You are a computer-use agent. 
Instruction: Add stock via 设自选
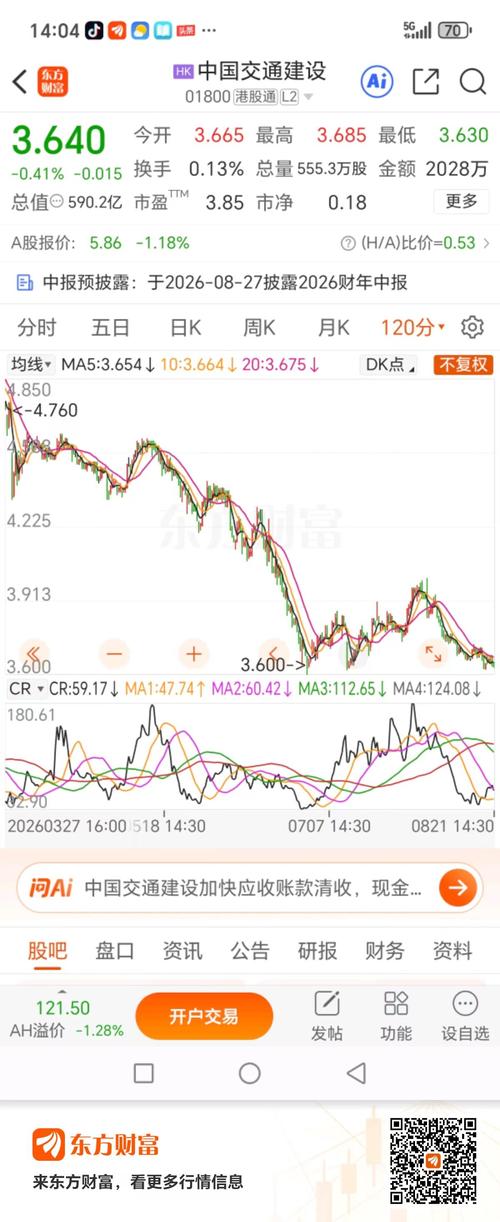pyautogui.click(x=465, y=1015)
